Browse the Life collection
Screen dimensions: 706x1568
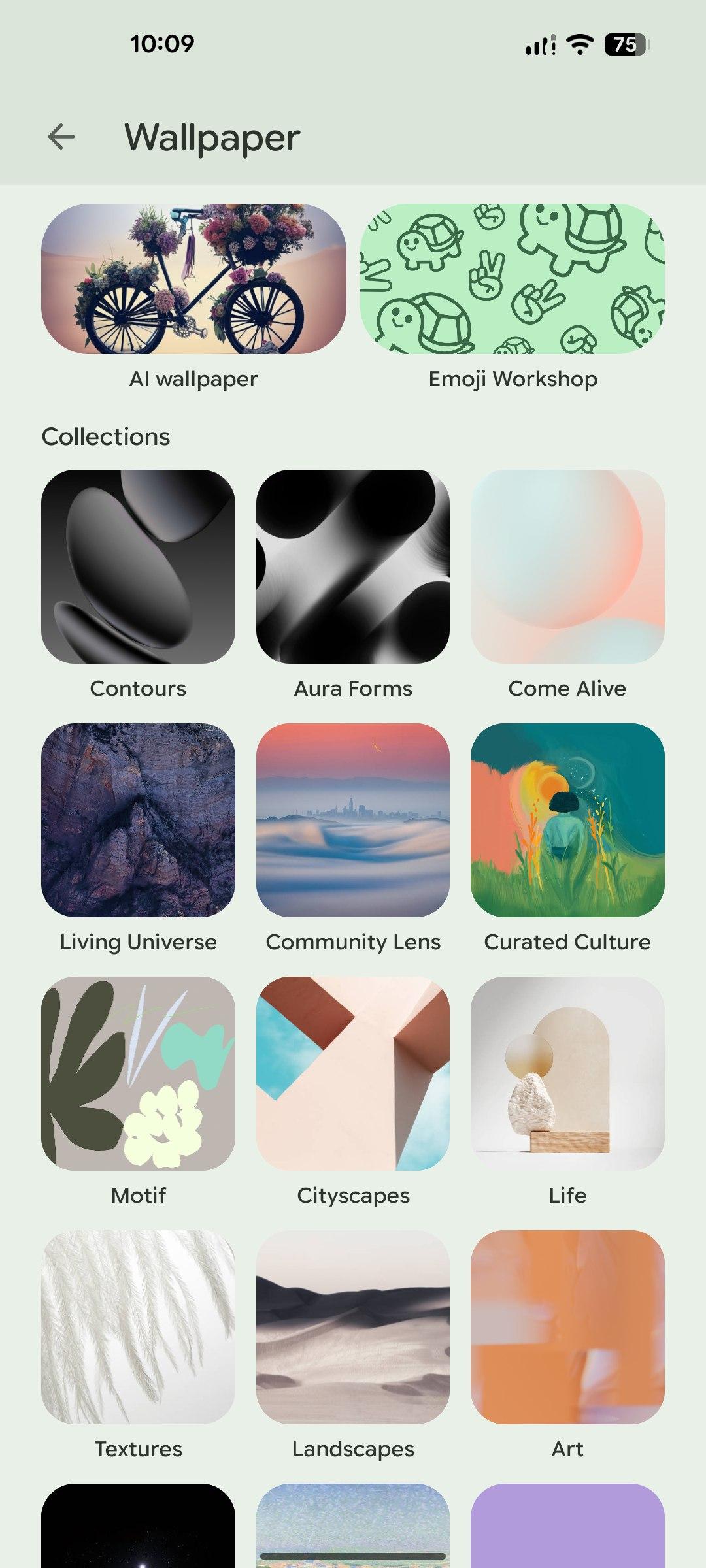[567, 1073]
